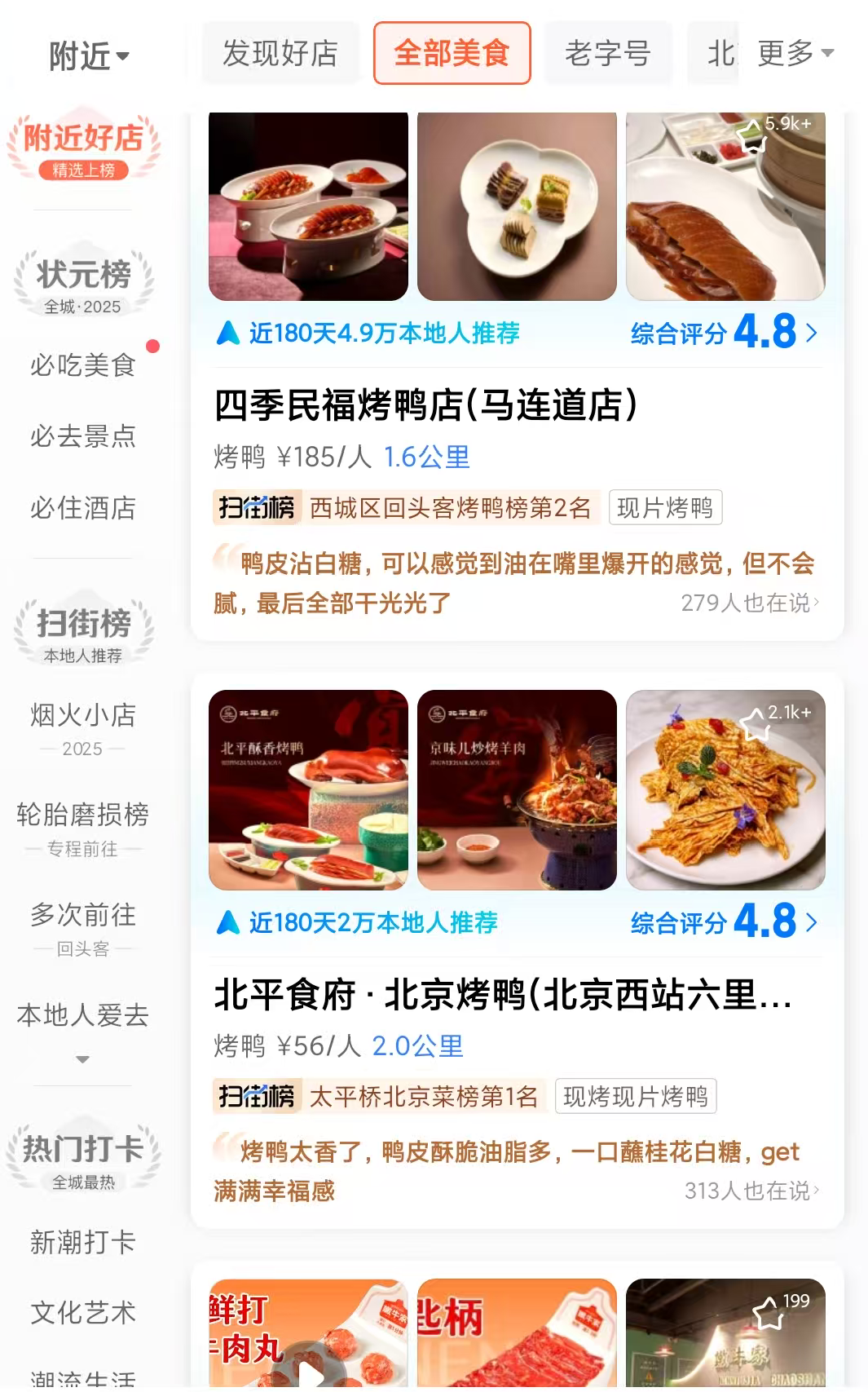Viewport: 868px width, 1392px height.
Task: Open 轮胎磨损榜 ranking
Action: point(83,828)
